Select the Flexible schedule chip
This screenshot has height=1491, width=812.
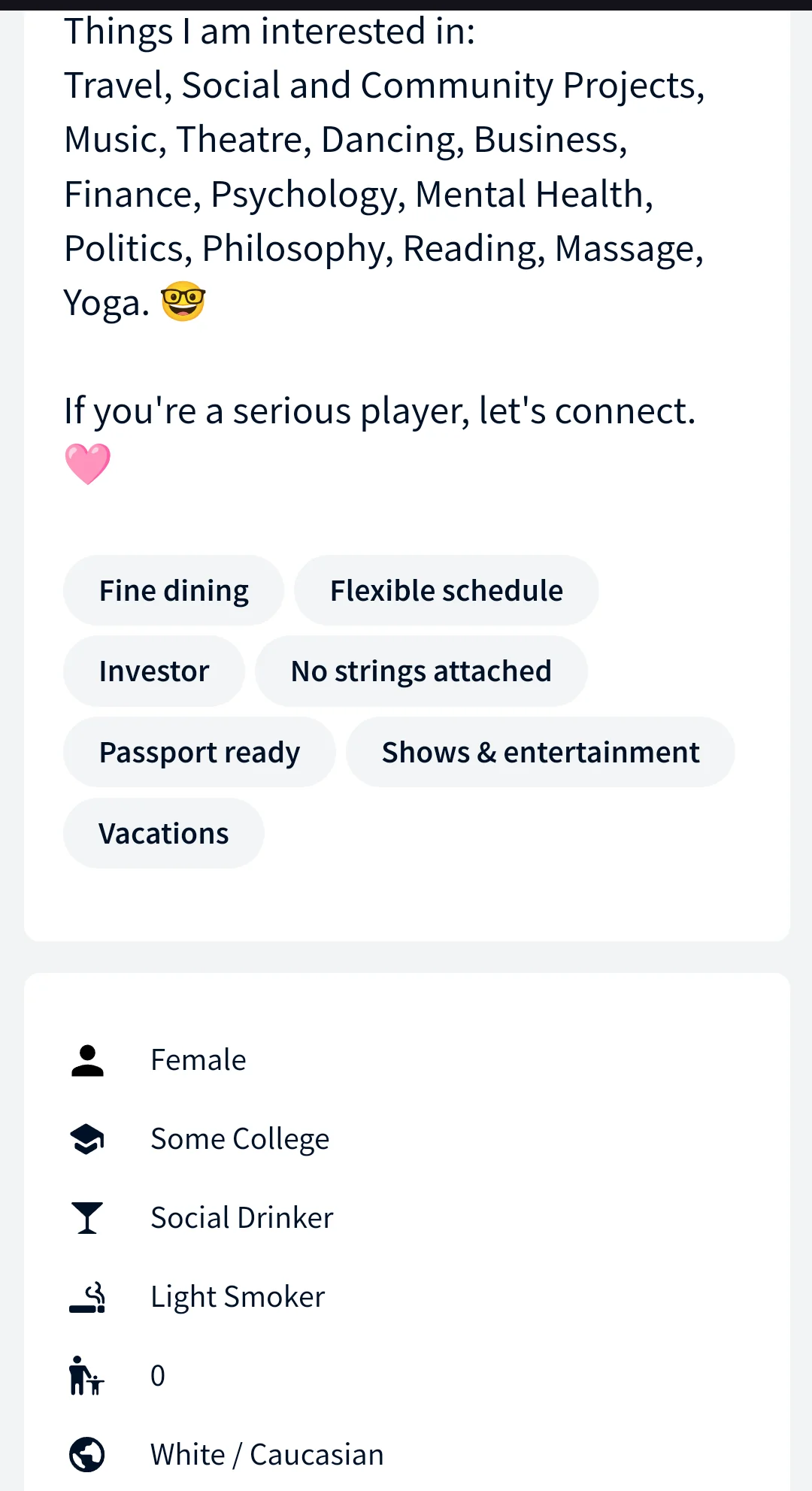coord(447,590)
